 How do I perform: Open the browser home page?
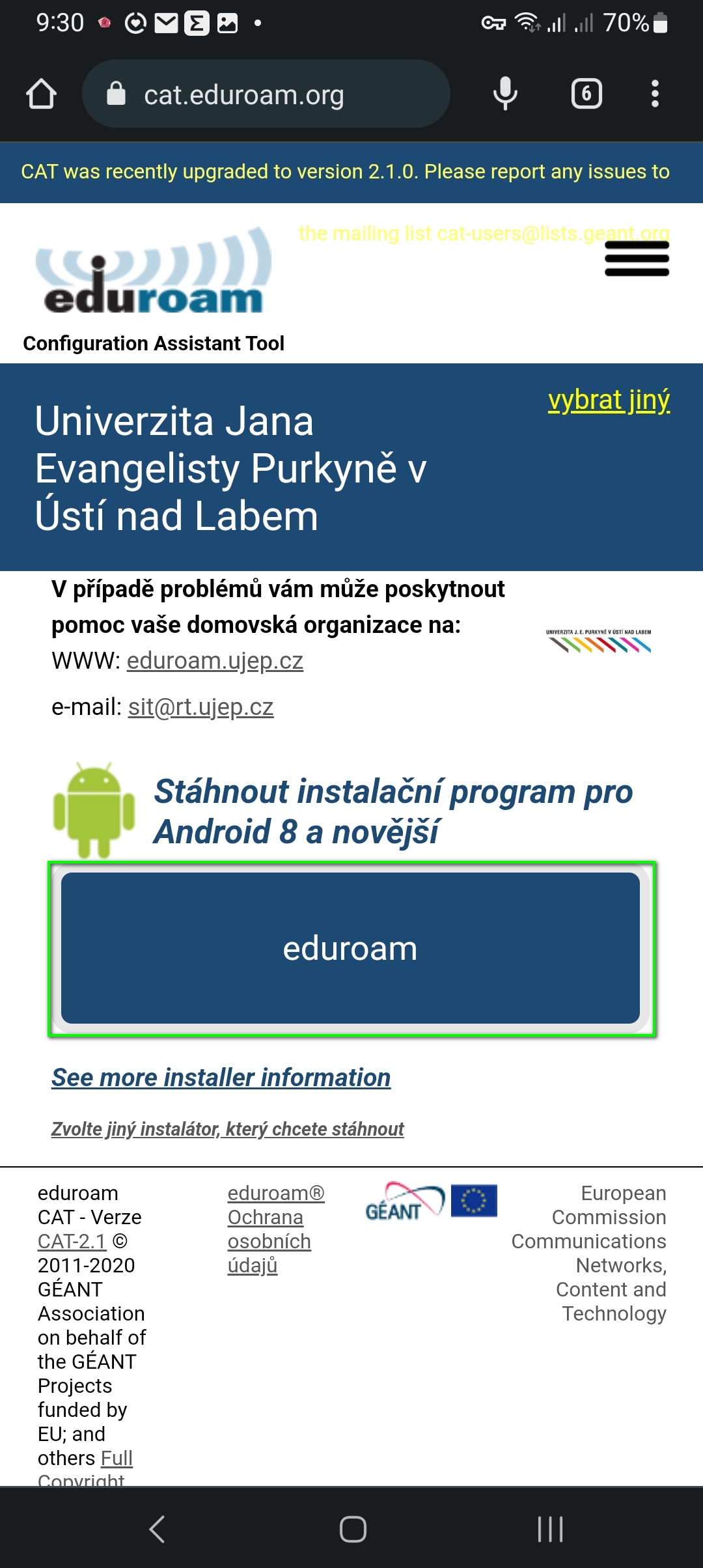pyautogui.click(x=41, y=94)
